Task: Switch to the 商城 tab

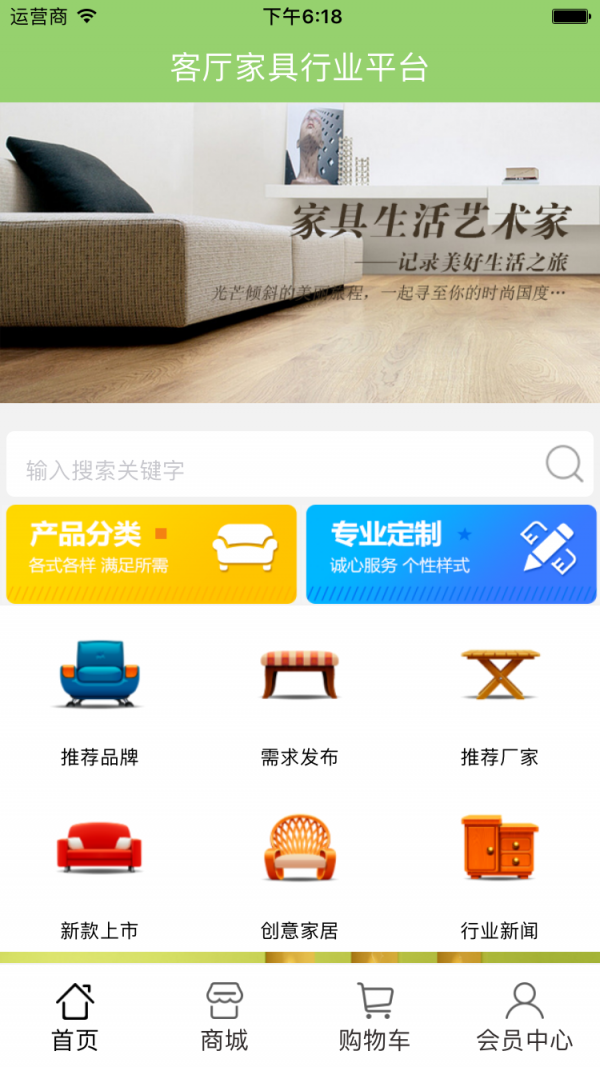Action: tap(224, 1016)
